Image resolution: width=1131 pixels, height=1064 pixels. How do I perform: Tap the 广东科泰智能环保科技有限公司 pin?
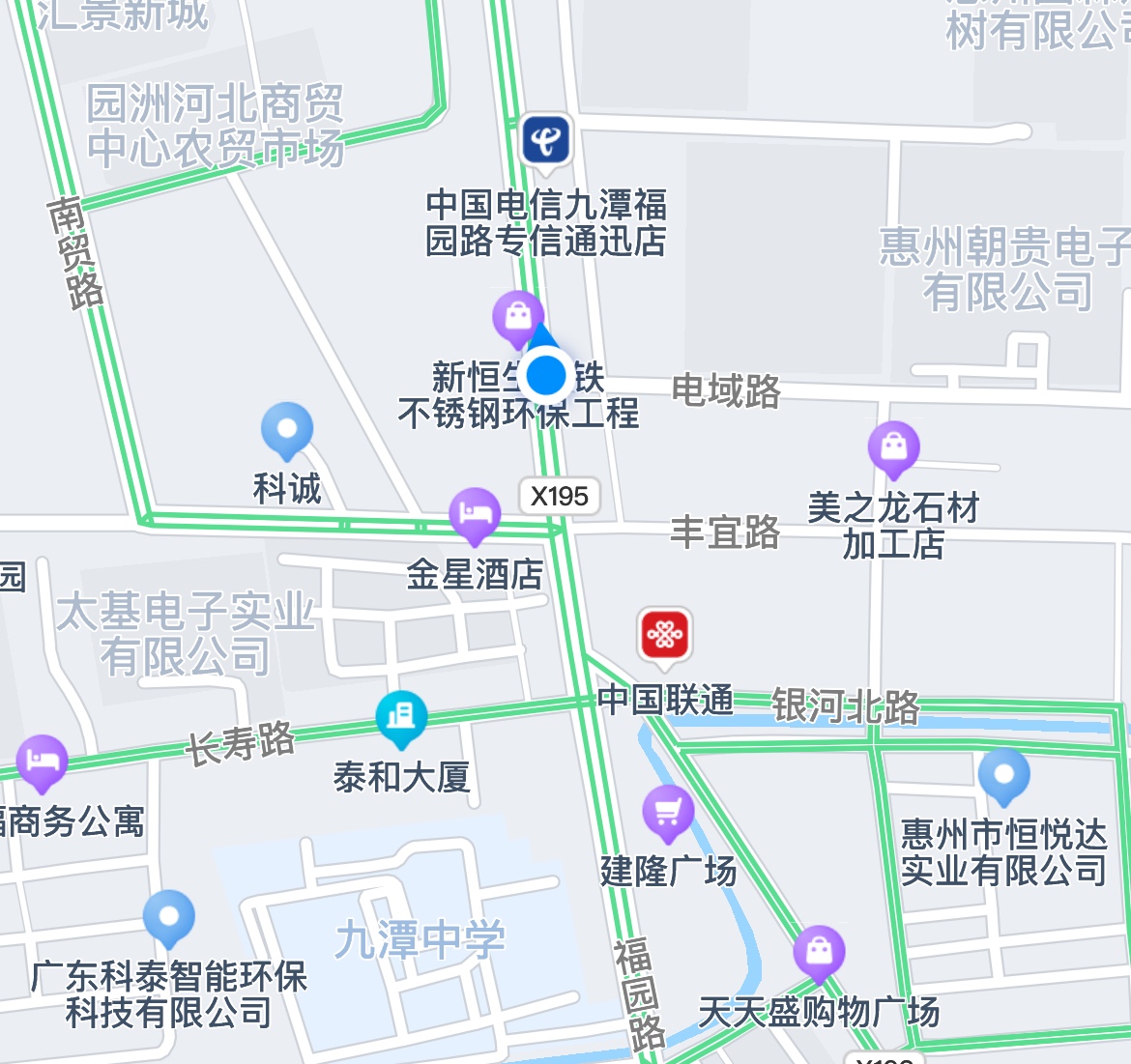(x=169, y=916)
